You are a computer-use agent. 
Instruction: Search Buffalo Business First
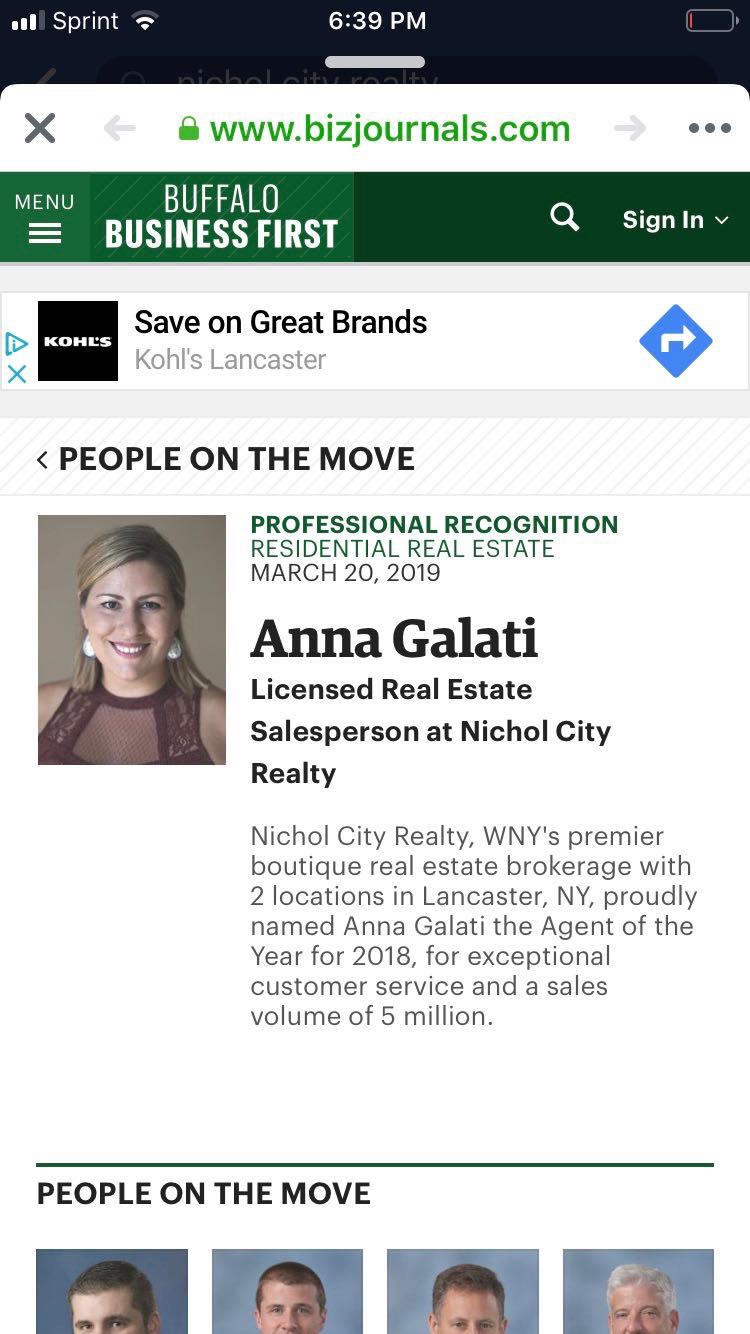[565, 218]
